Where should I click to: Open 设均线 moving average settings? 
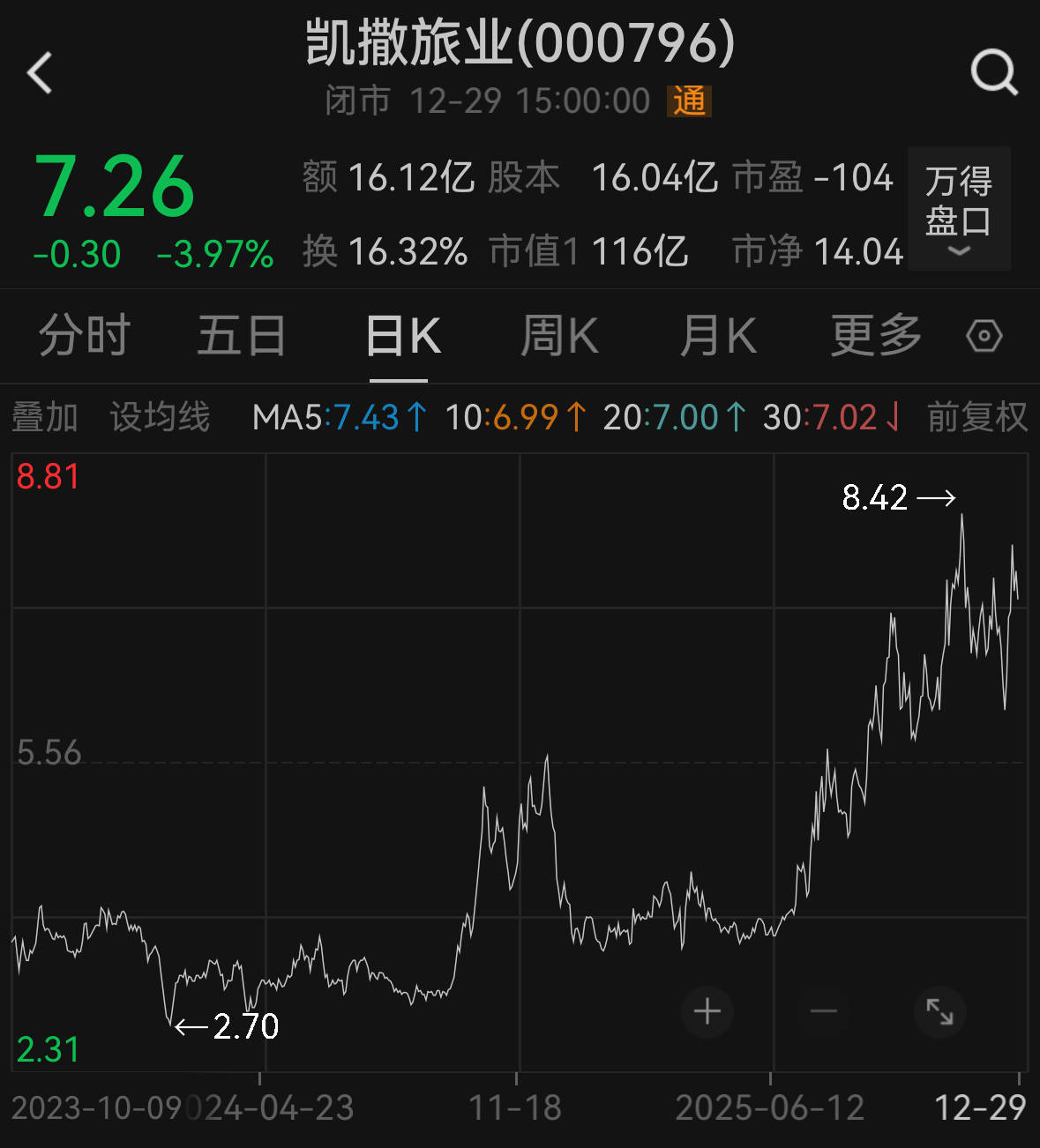click(x=160, y=417)
